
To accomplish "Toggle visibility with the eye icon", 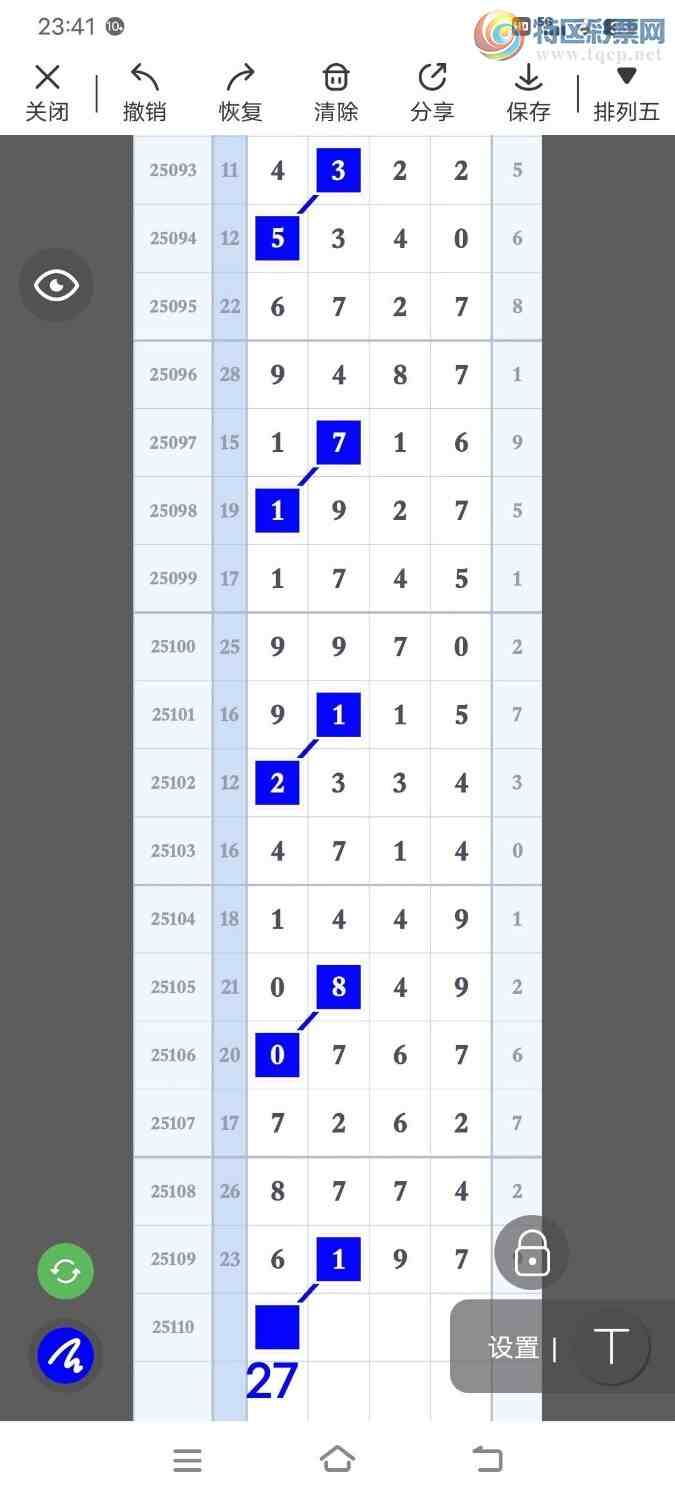I will [x=56, y=286].
